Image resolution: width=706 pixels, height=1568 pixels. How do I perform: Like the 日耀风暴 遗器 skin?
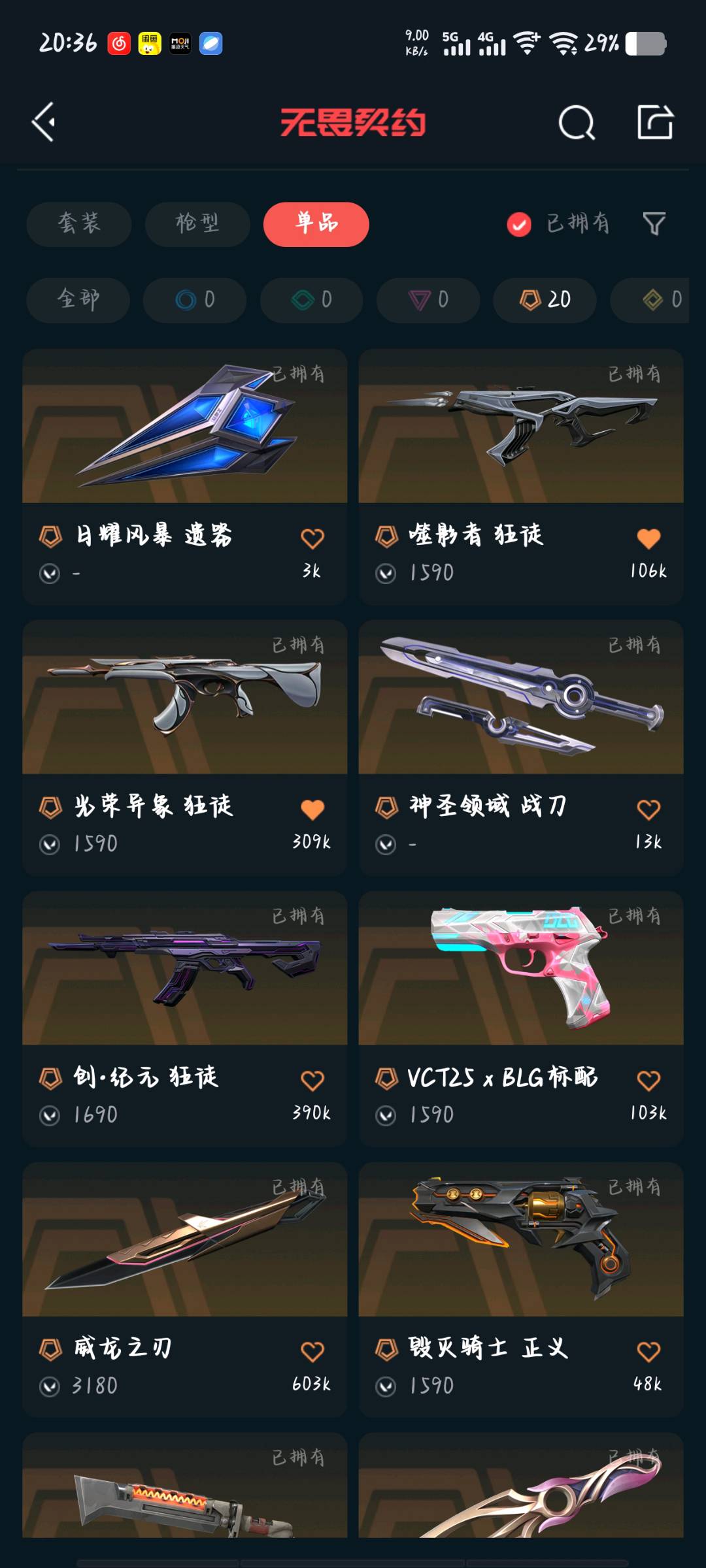[312, 538]
